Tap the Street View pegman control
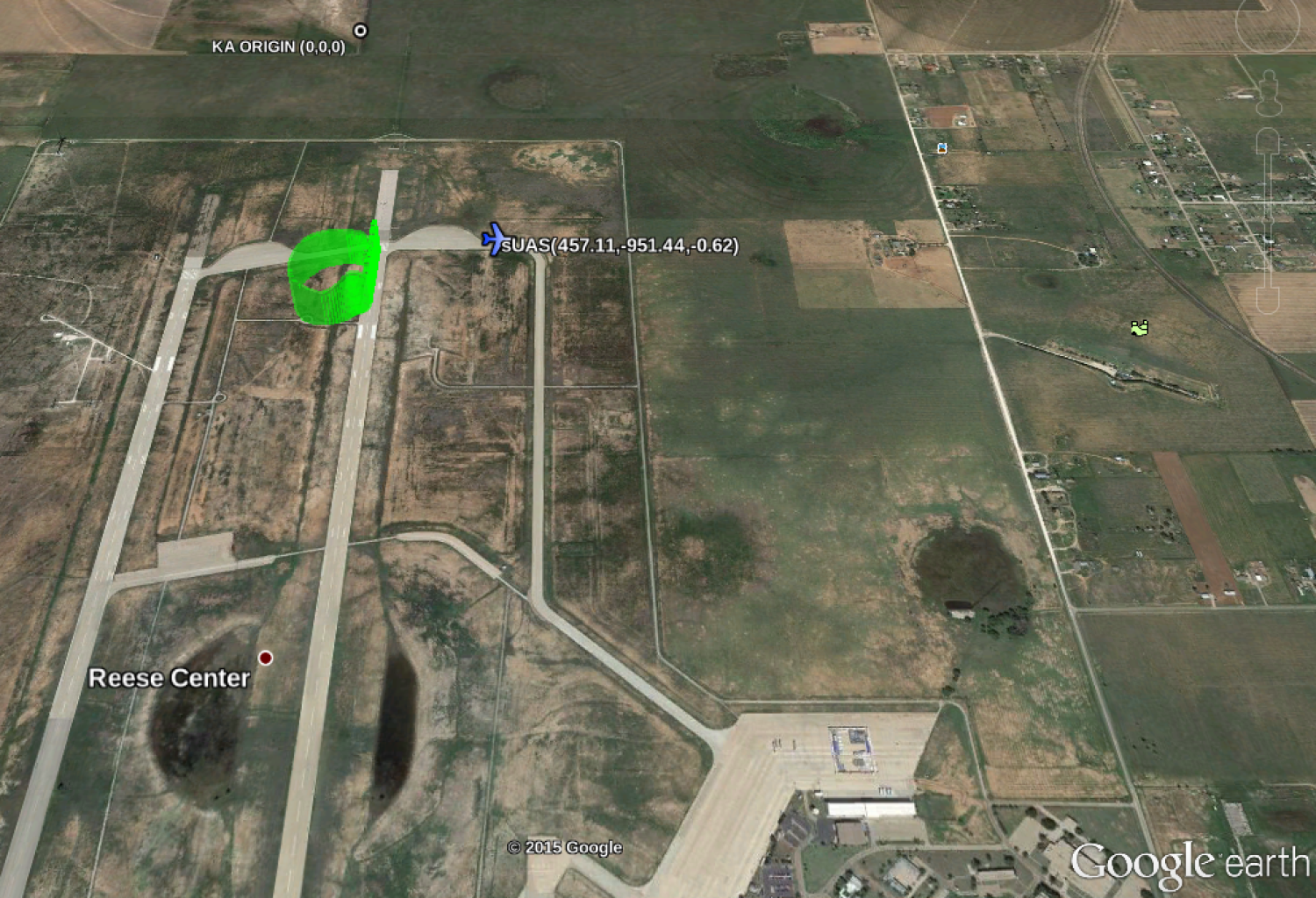The image size is (1316, 898). point(1269,94)
